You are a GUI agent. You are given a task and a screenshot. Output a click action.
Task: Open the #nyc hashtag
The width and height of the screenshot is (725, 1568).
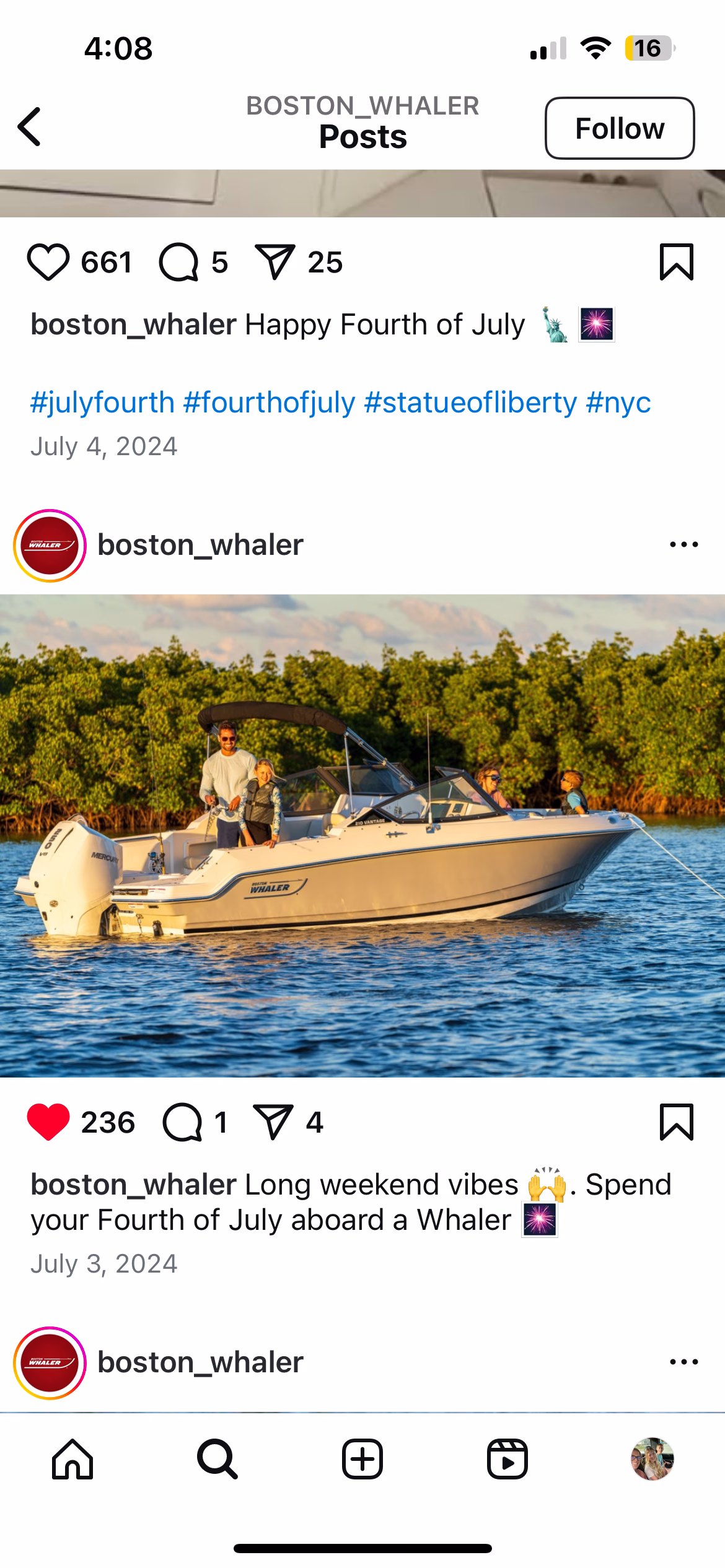click(x=618, y=403)
